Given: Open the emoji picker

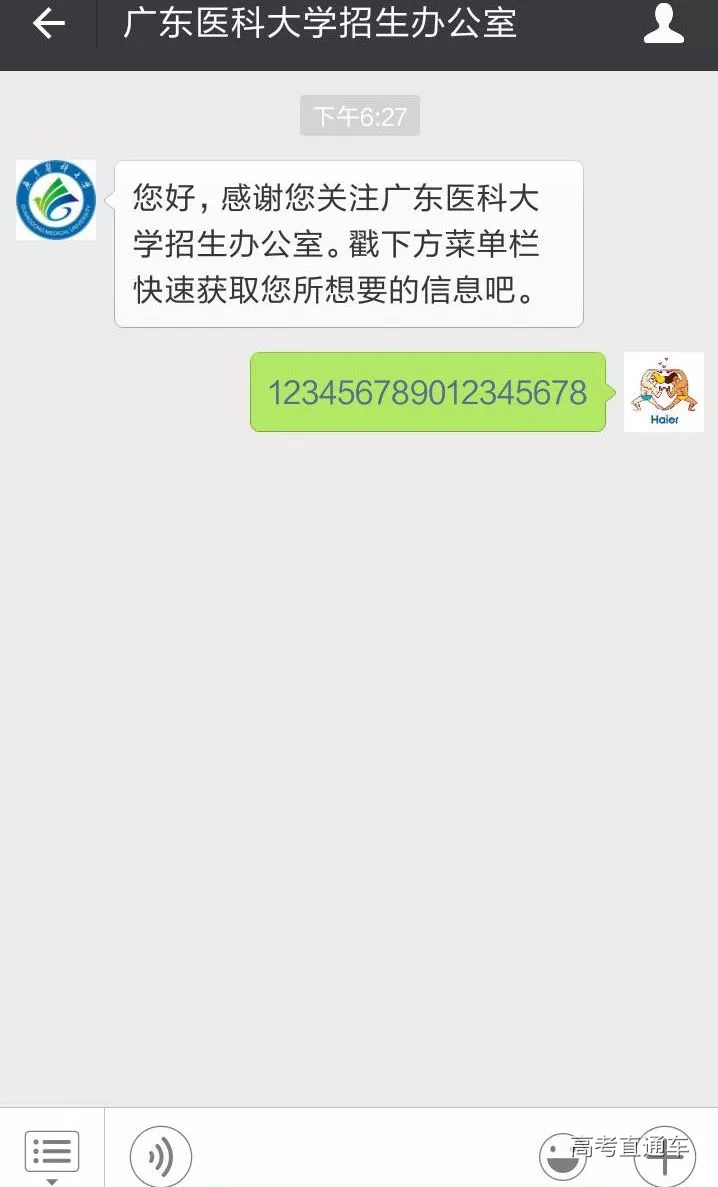Looking at the screenshot, I should [563, 1157].
